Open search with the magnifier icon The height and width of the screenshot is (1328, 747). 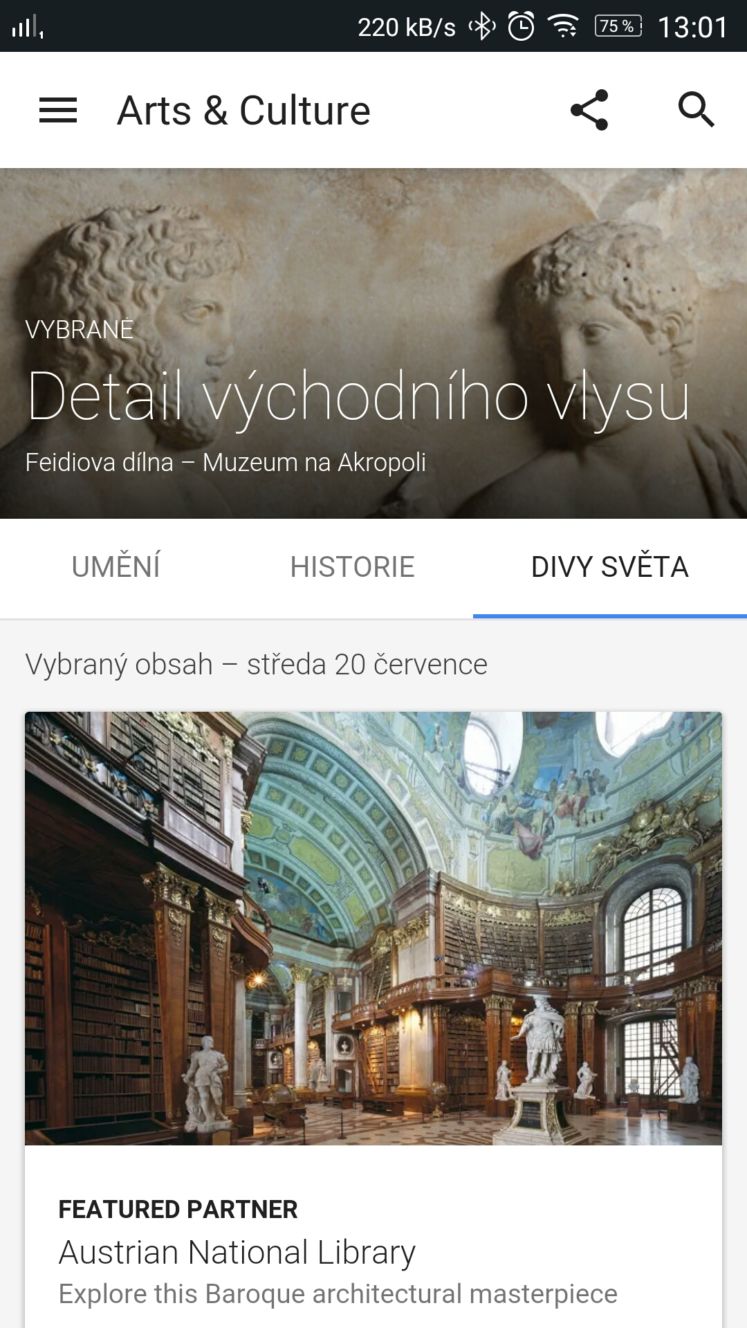click(x=696, y=109)
